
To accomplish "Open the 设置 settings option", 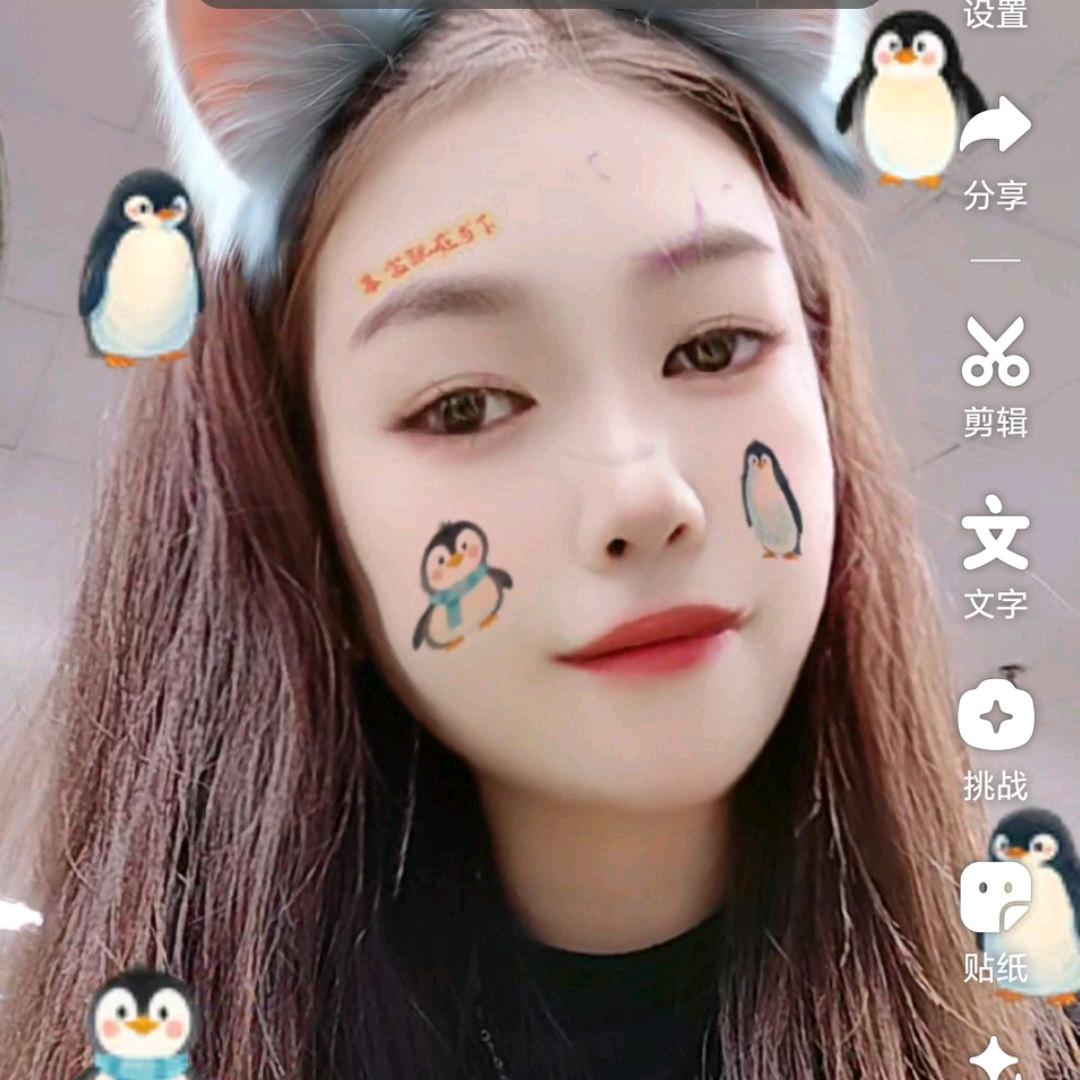I will [x=995, y=14].
